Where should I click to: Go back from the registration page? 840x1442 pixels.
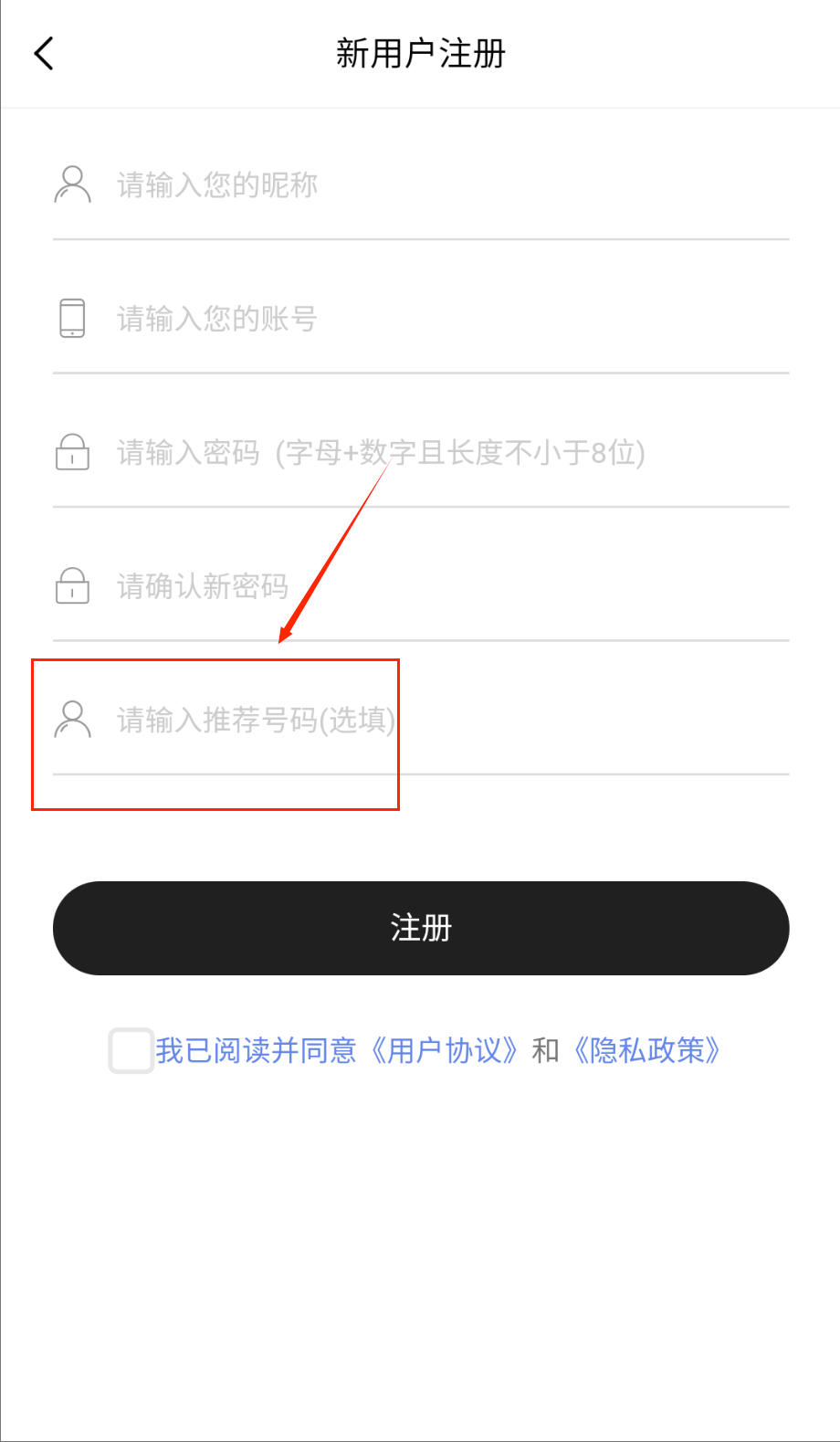44,54
